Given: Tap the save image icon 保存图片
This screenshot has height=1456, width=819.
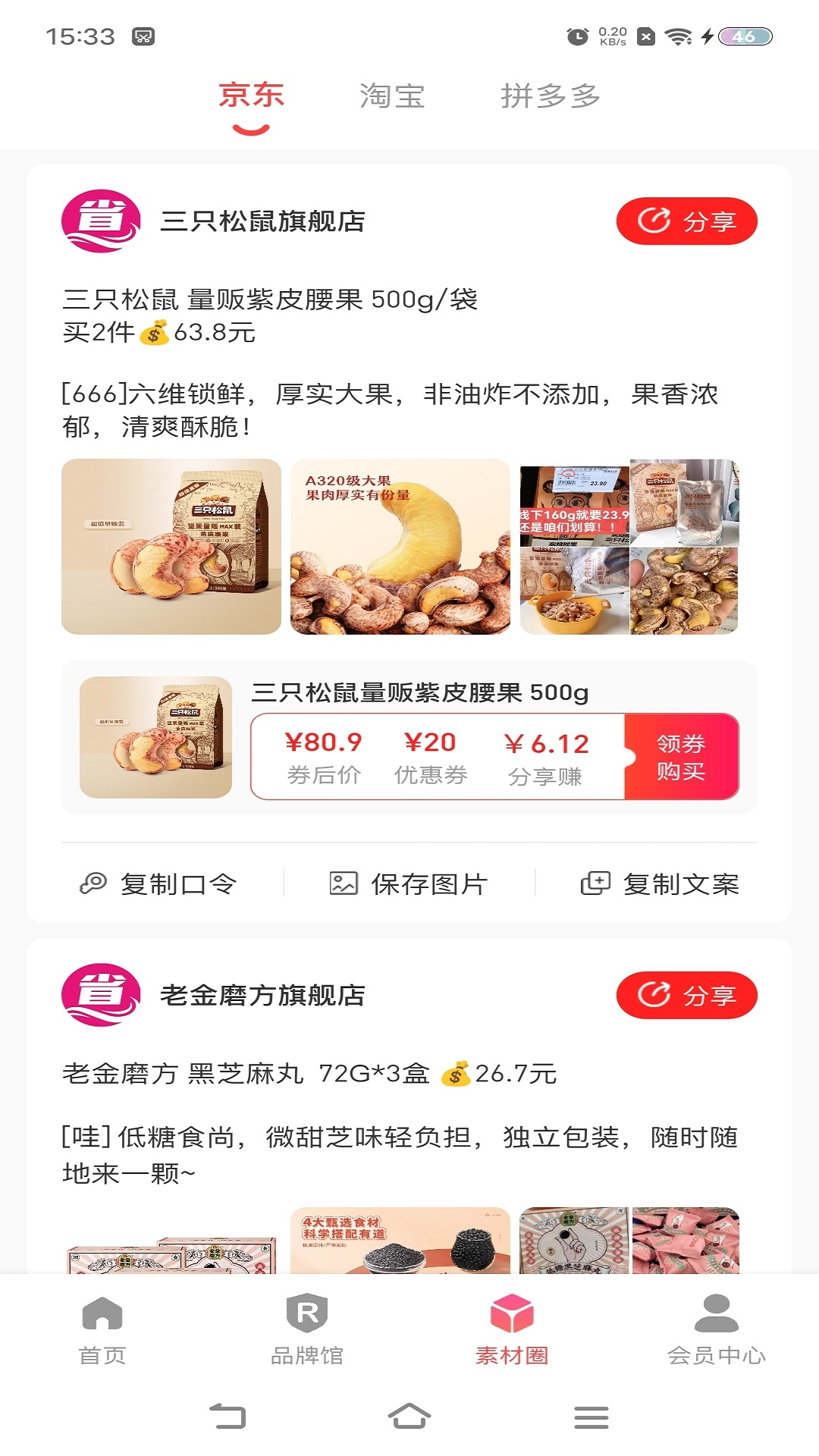Looking at the screenshot, I should click(342, 882).
